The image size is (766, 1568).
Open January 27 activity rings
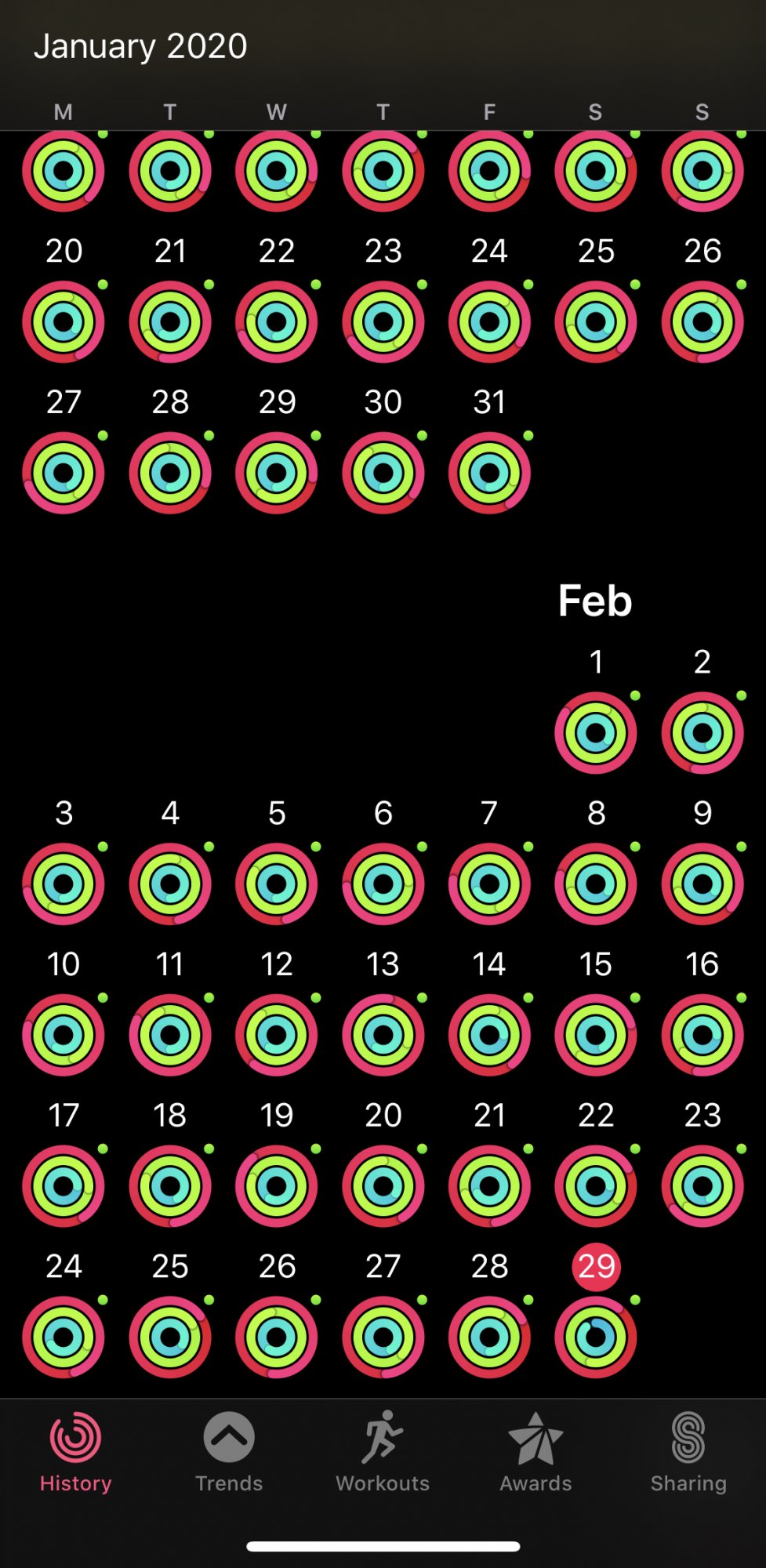(x=64, y=473)
